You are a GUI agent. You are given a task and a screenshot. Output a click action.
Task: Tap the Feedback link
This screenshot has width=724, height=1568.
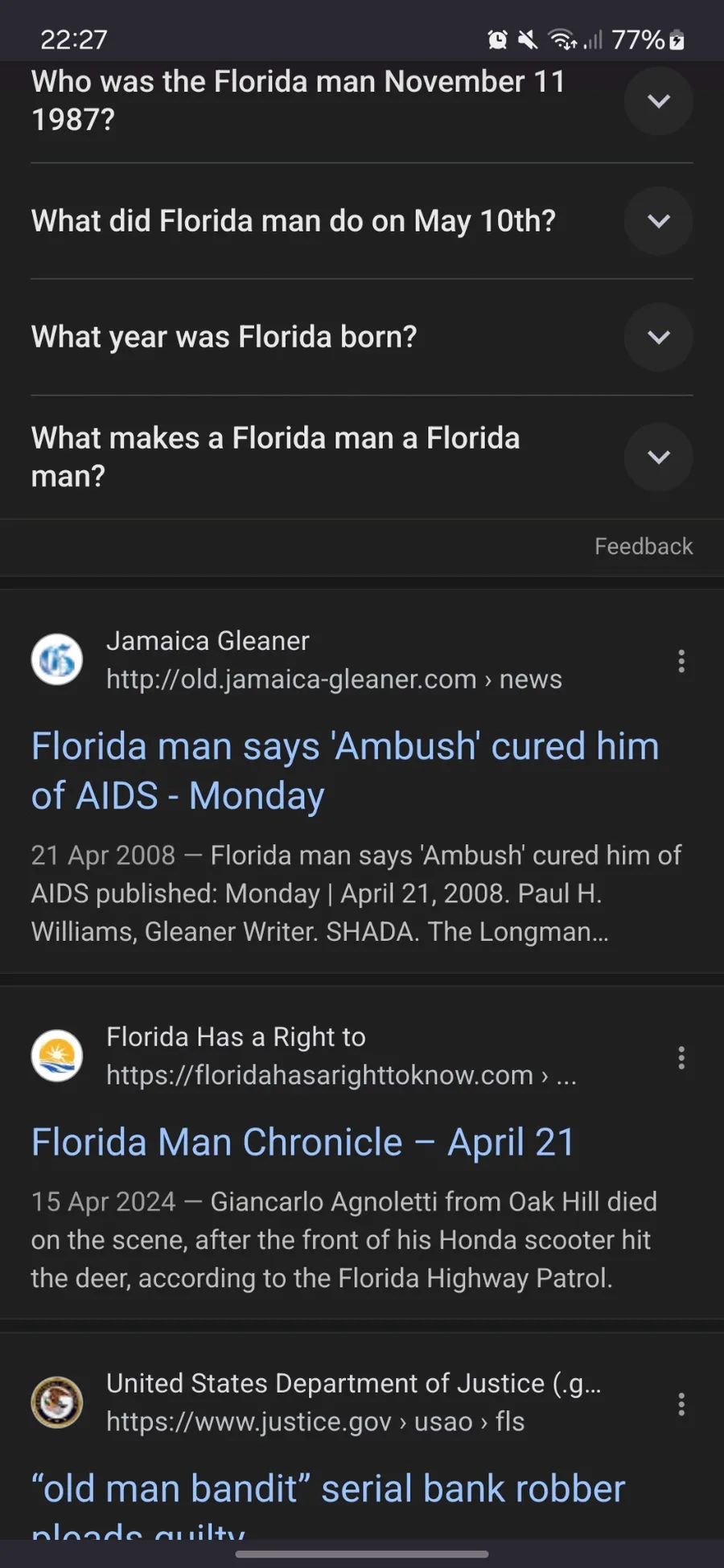coord(644,547)
